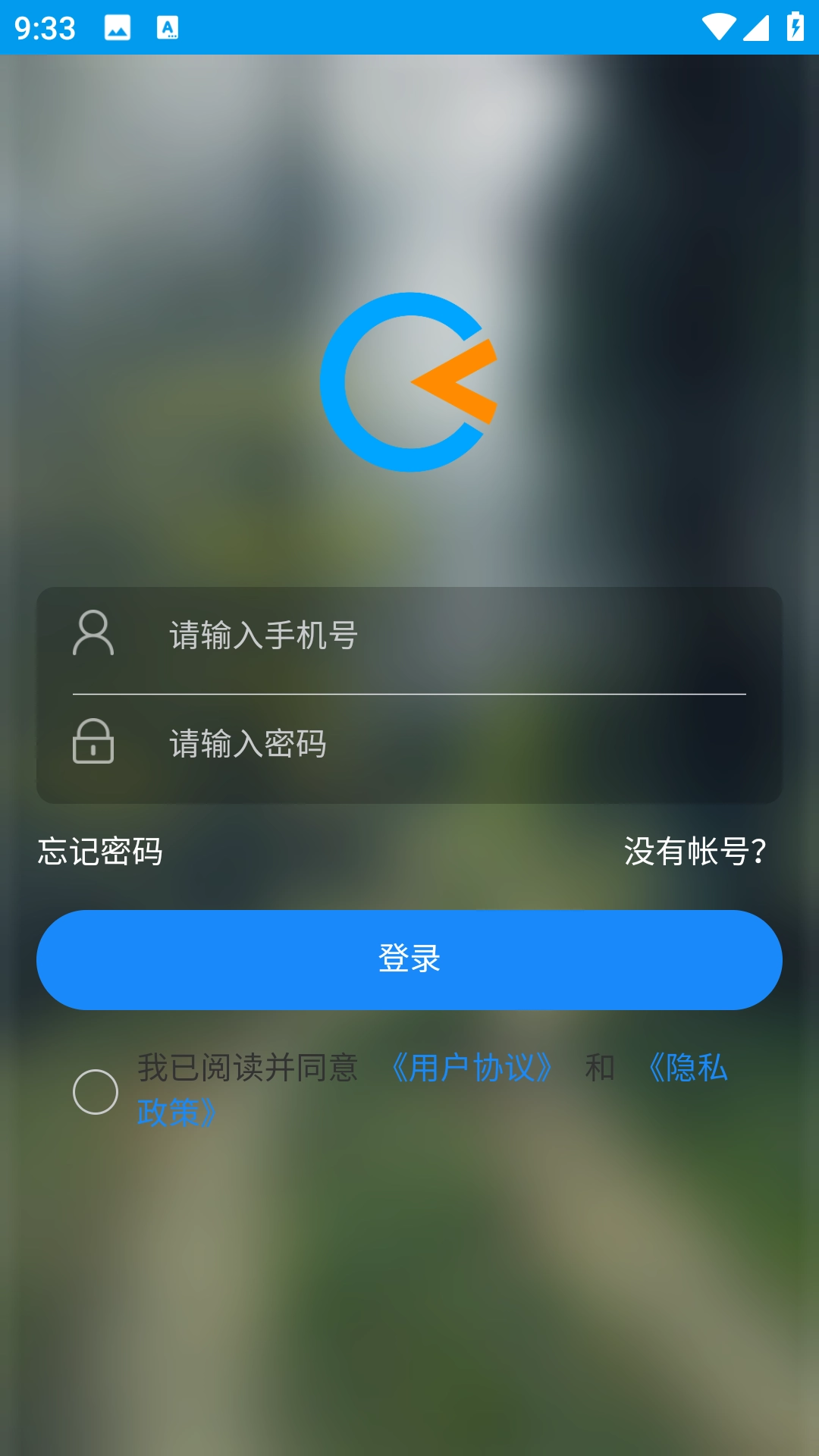Open the 《用户协议》 link
The image size is (819, 1456).
471,1068
